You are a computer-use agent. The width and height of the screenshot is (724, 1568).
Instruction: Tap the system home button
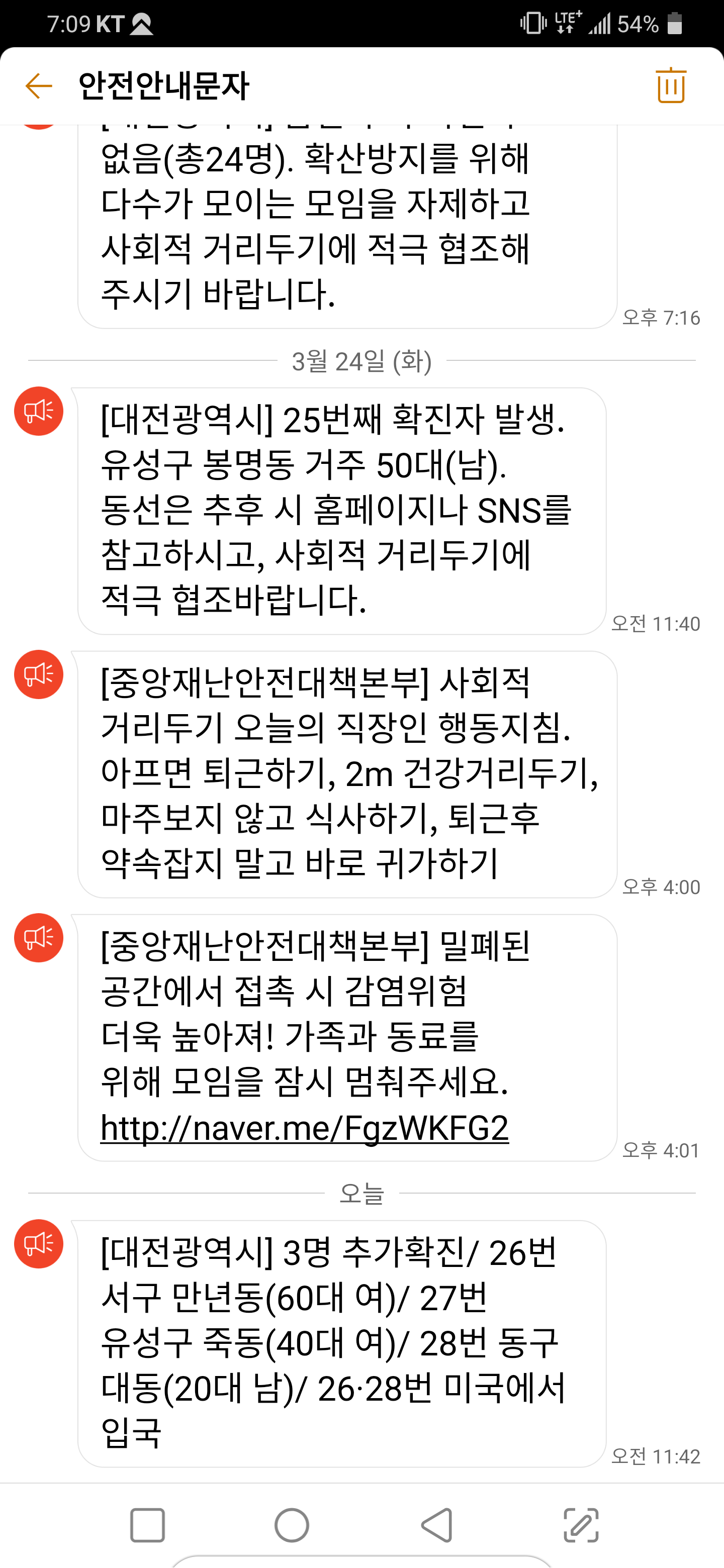pos(292,1525)
